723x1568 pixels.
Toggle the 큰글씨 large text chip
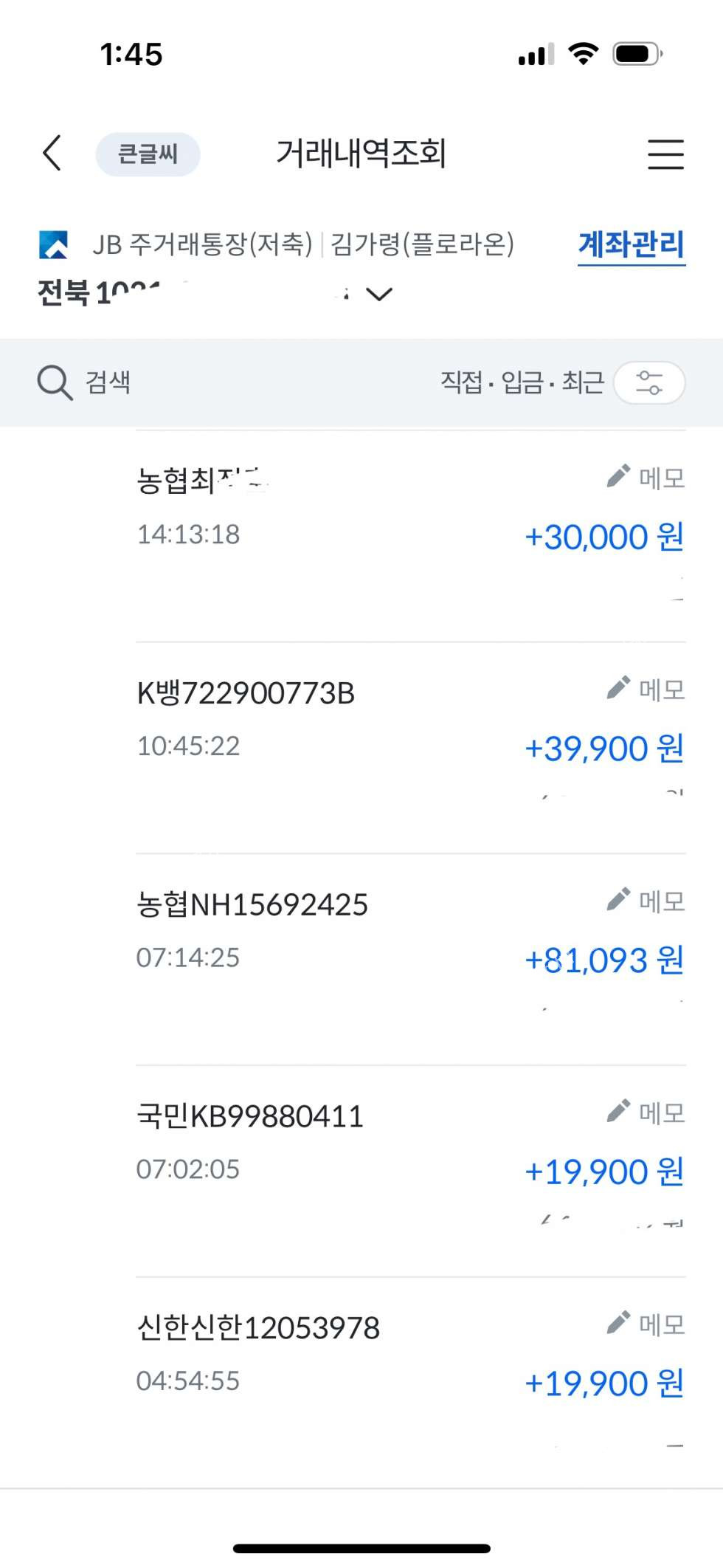pyautogui.click(x=148, y=154)
